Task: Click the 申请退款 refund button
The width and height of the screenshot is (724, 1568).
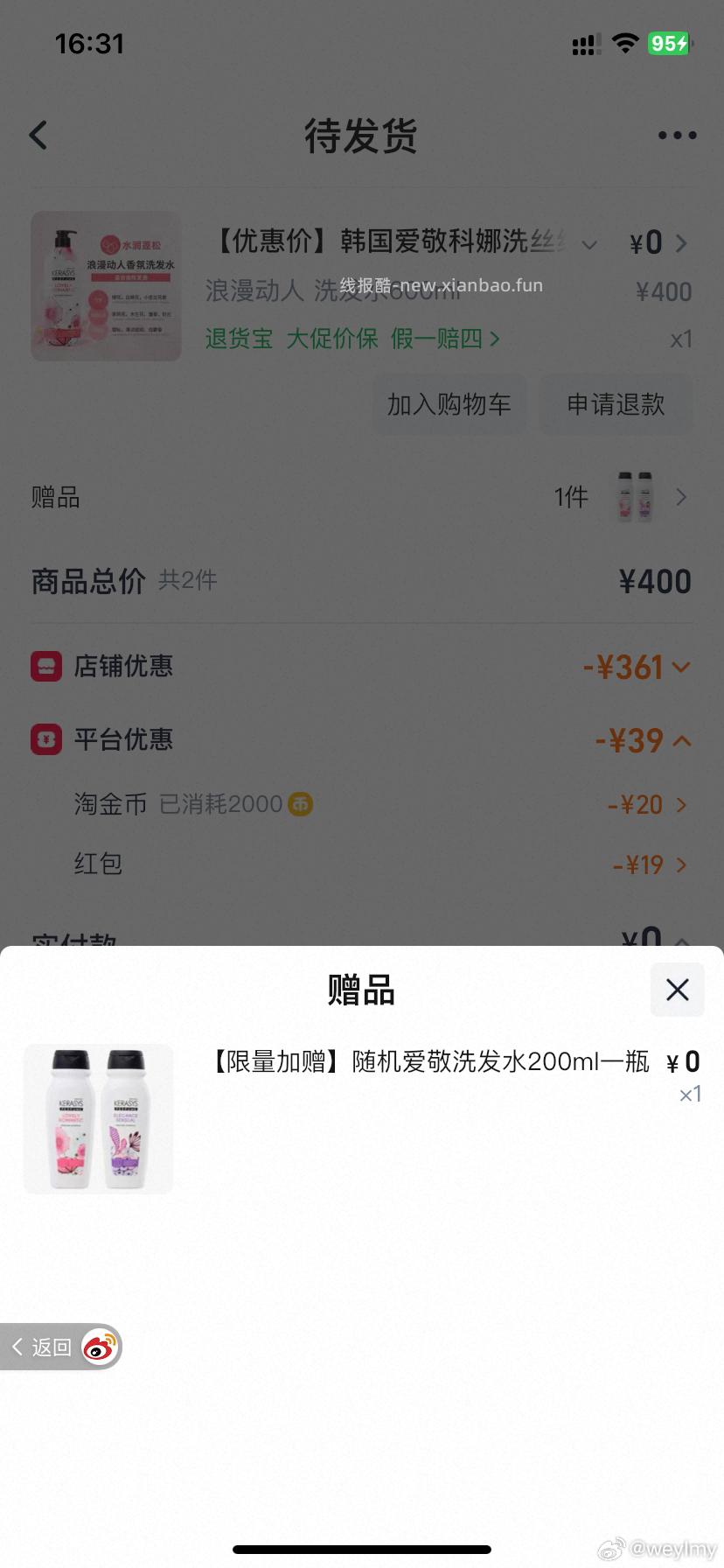Action: [616, 403]
